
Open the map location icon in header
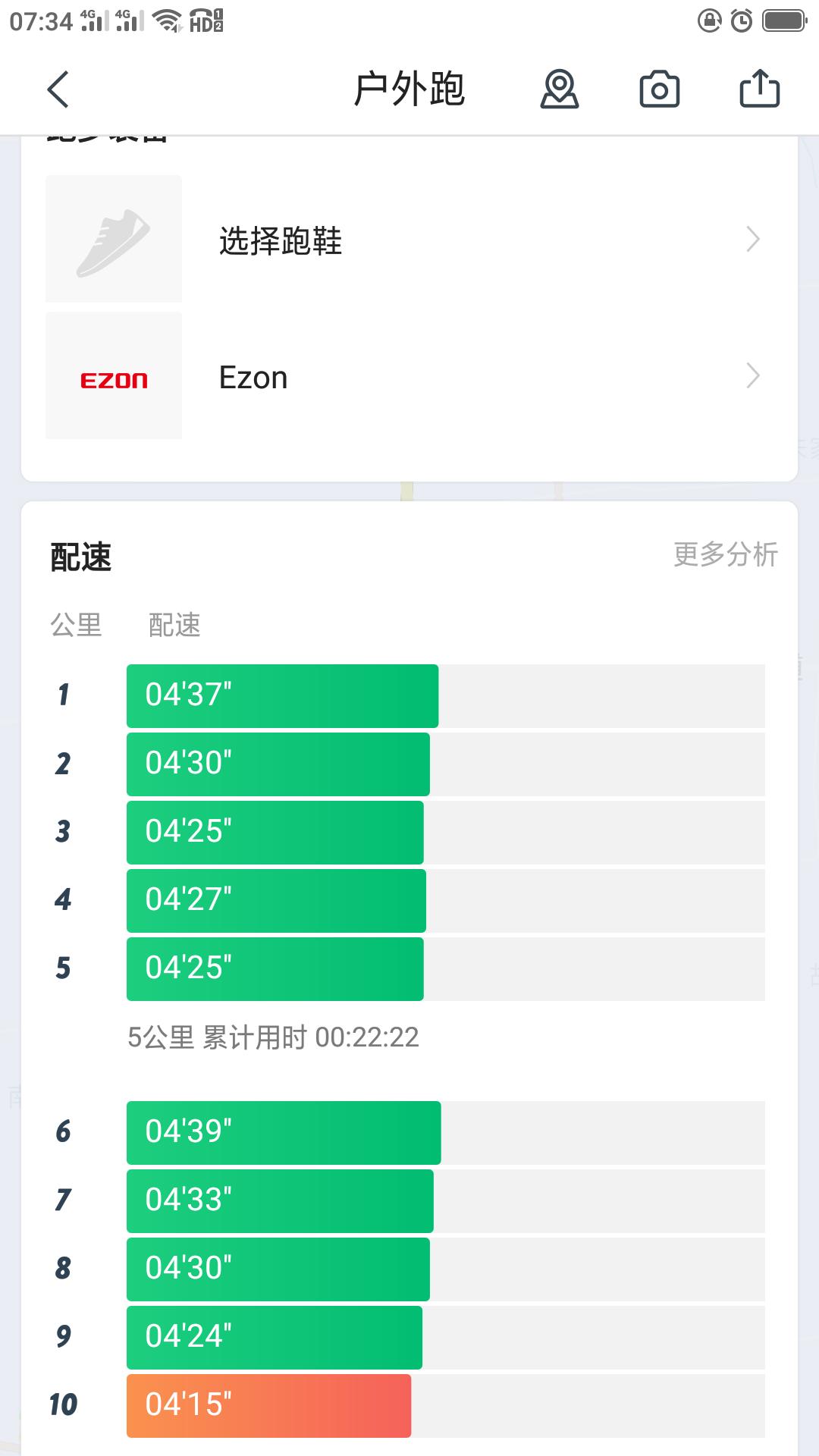pos(559,89)
